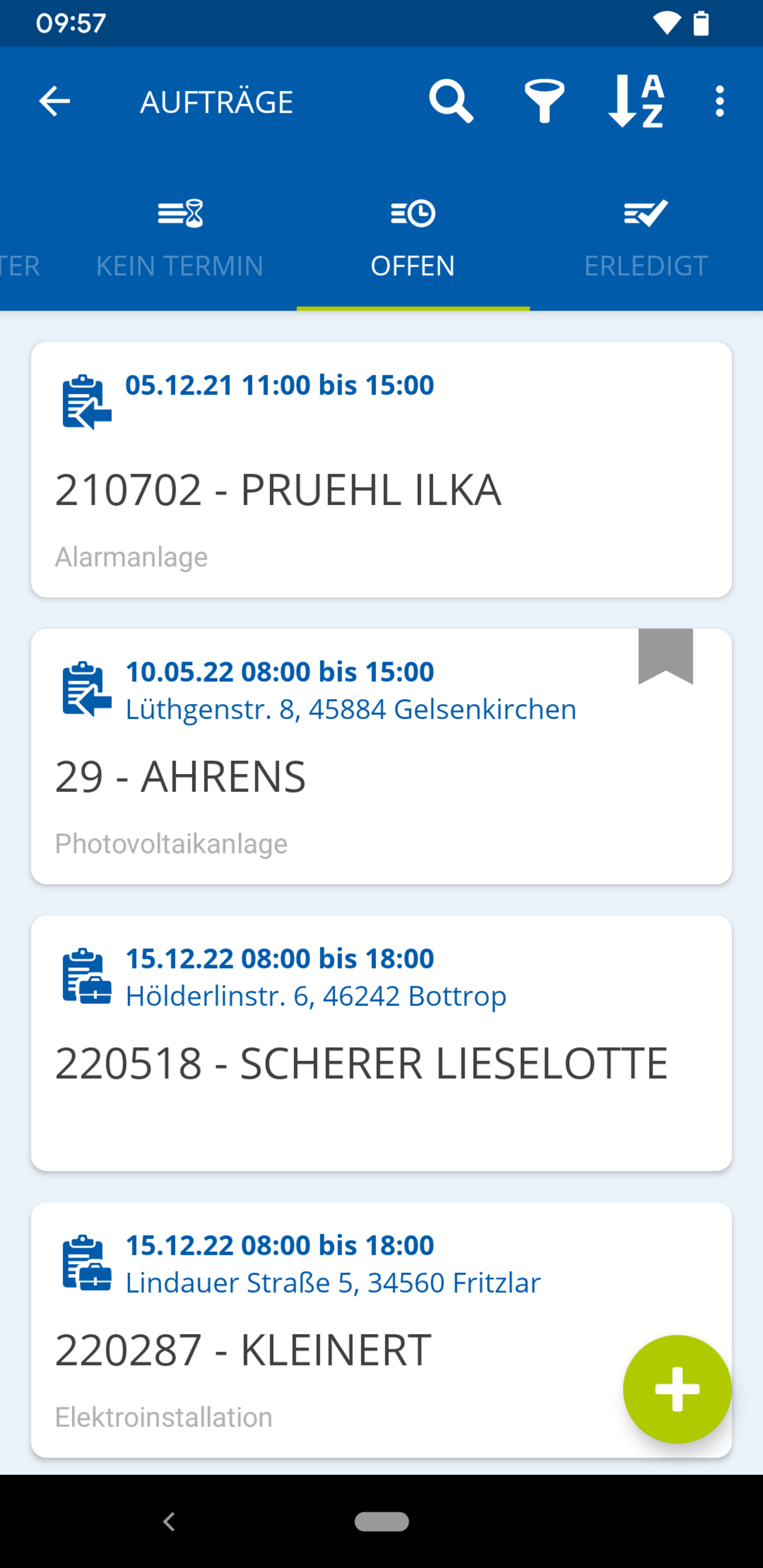Screen dimensions: 763x1568
Task: Open order 220518 - SCHERER LIESELOTTE
Action: [381, 1043]
